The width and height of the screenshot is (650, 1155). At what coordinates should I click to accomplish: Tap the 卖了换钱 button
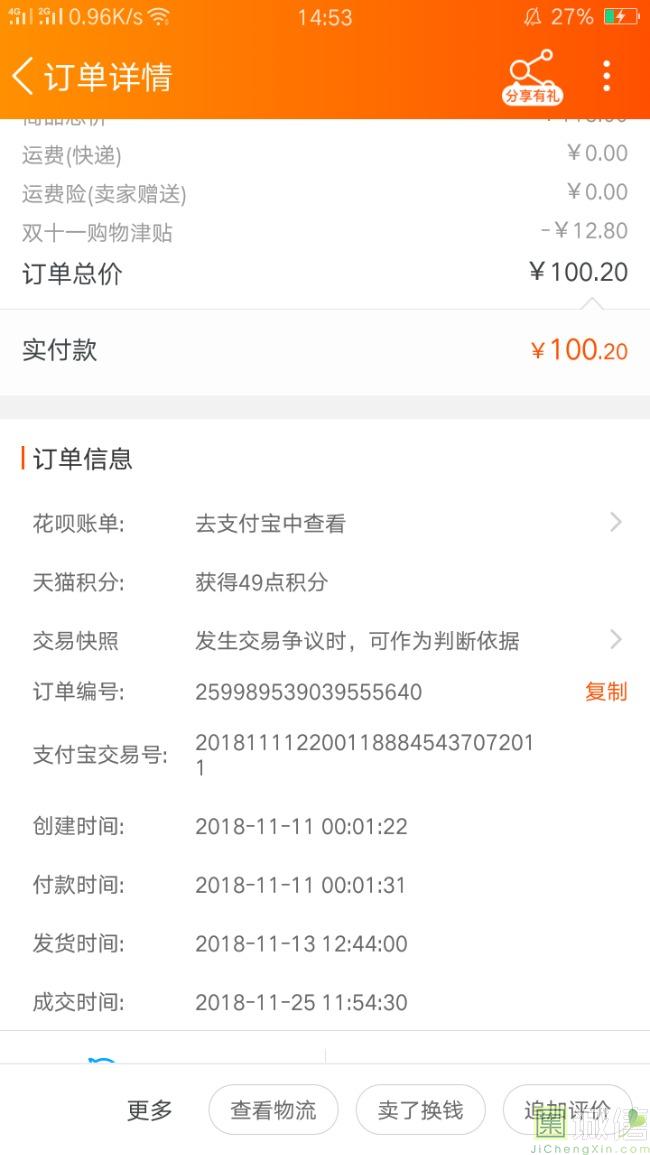[x=421, y=1109]
